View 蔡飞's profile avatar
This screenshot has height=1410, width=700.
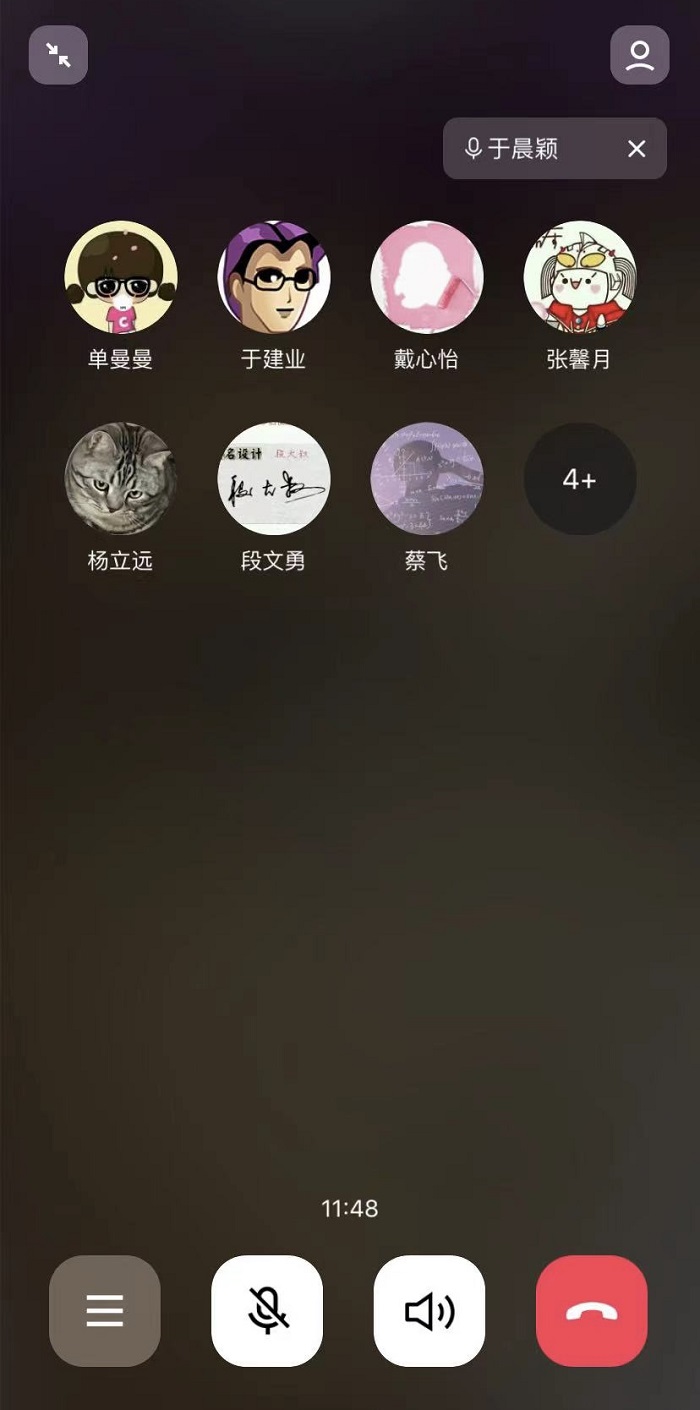pyautogui.click(x=427, y=479)
